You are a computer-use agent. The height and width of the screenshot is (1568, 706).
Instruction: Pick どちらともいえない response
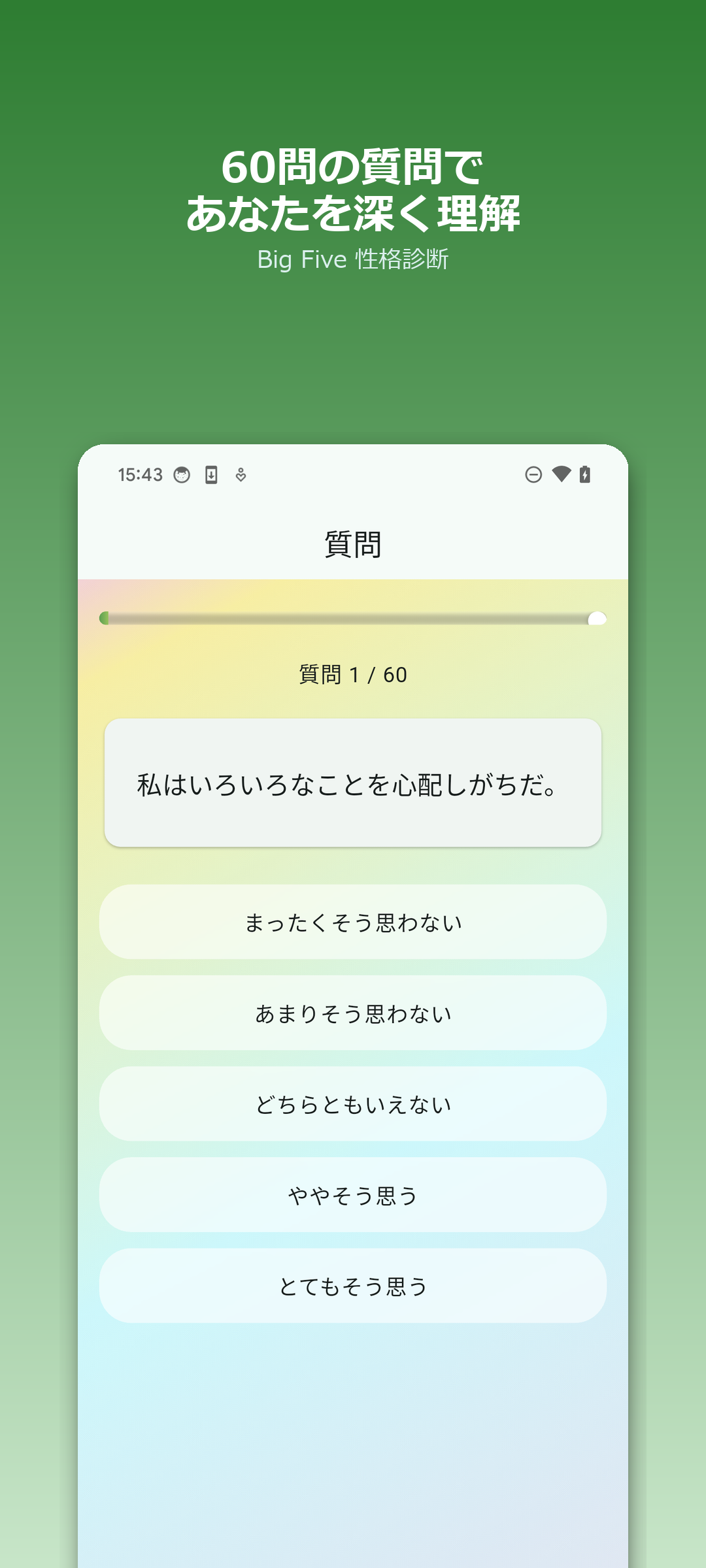(x=353, y=1104)
